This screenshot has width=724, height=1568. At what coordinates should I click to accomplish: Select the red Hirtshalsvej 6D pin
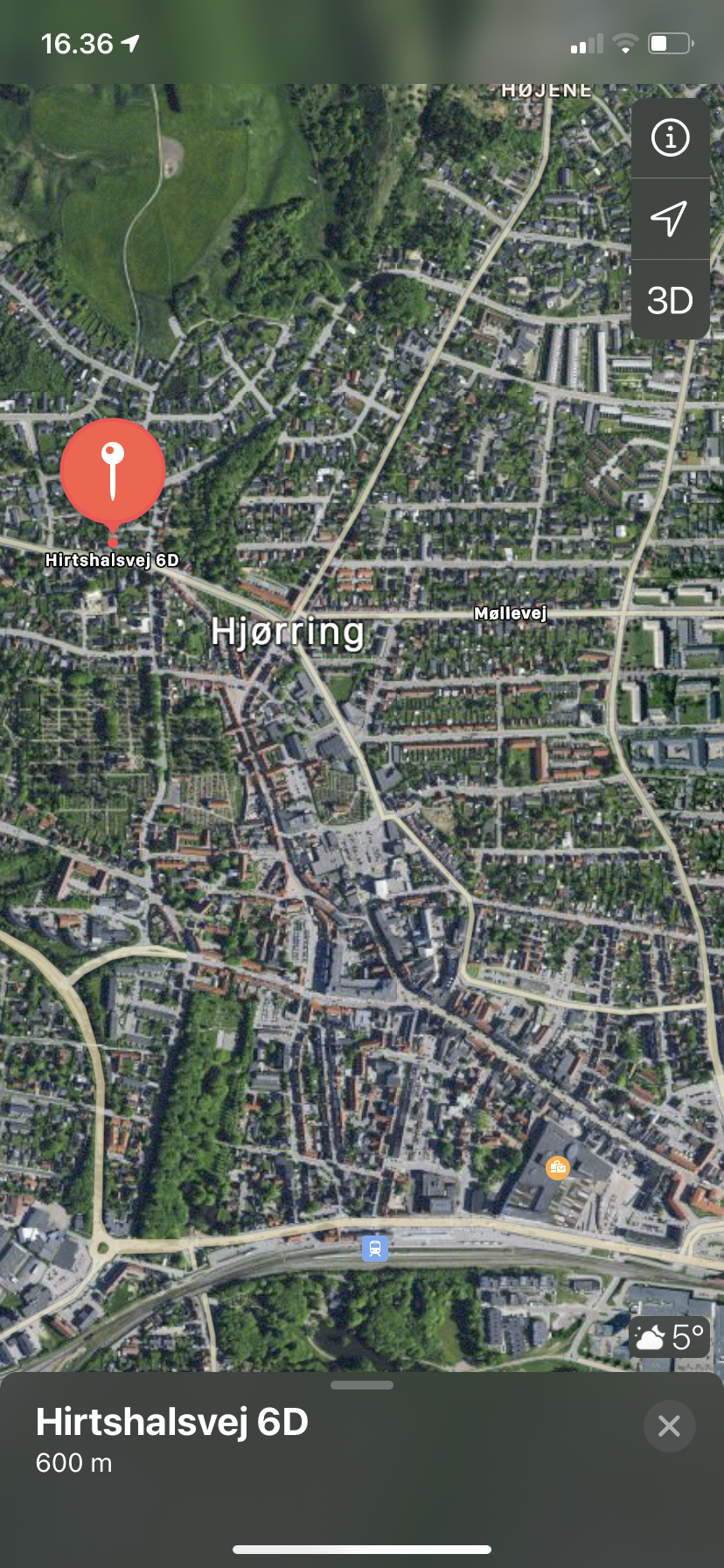coord(113,471)
